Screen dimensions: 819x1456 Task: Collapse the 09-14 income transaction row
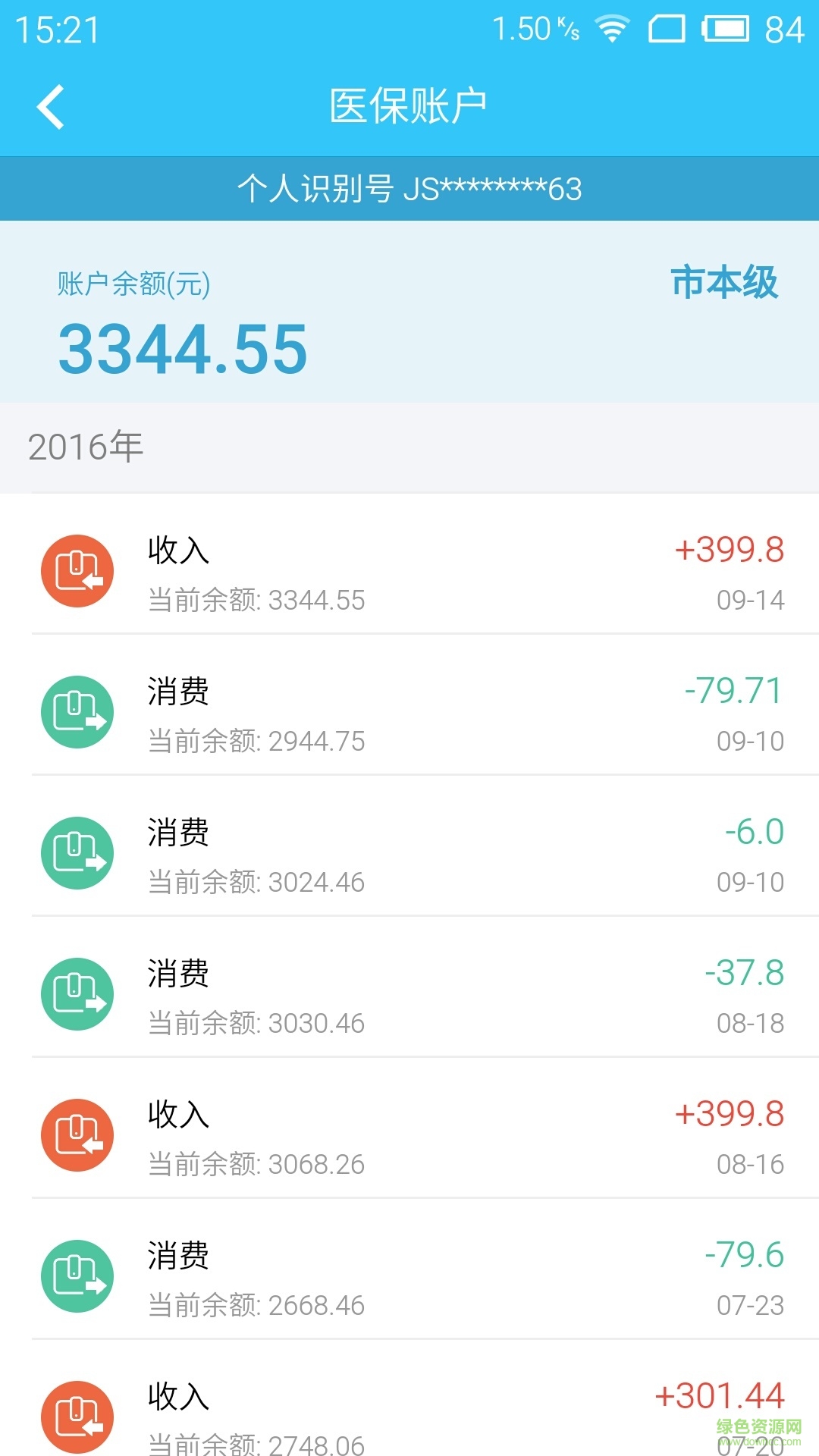[409, 570]
